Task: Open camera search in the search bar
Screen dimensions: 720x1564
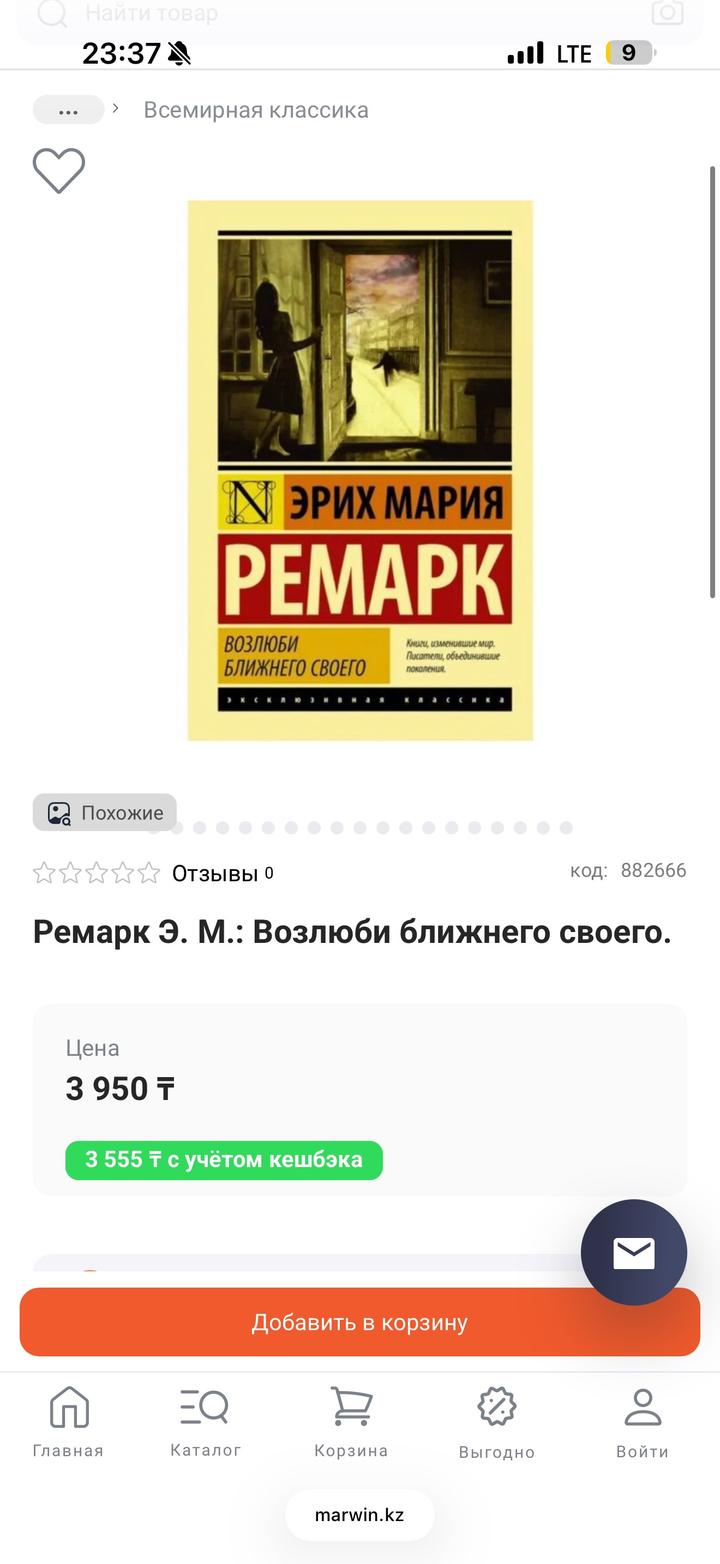Action: [667, 13]
